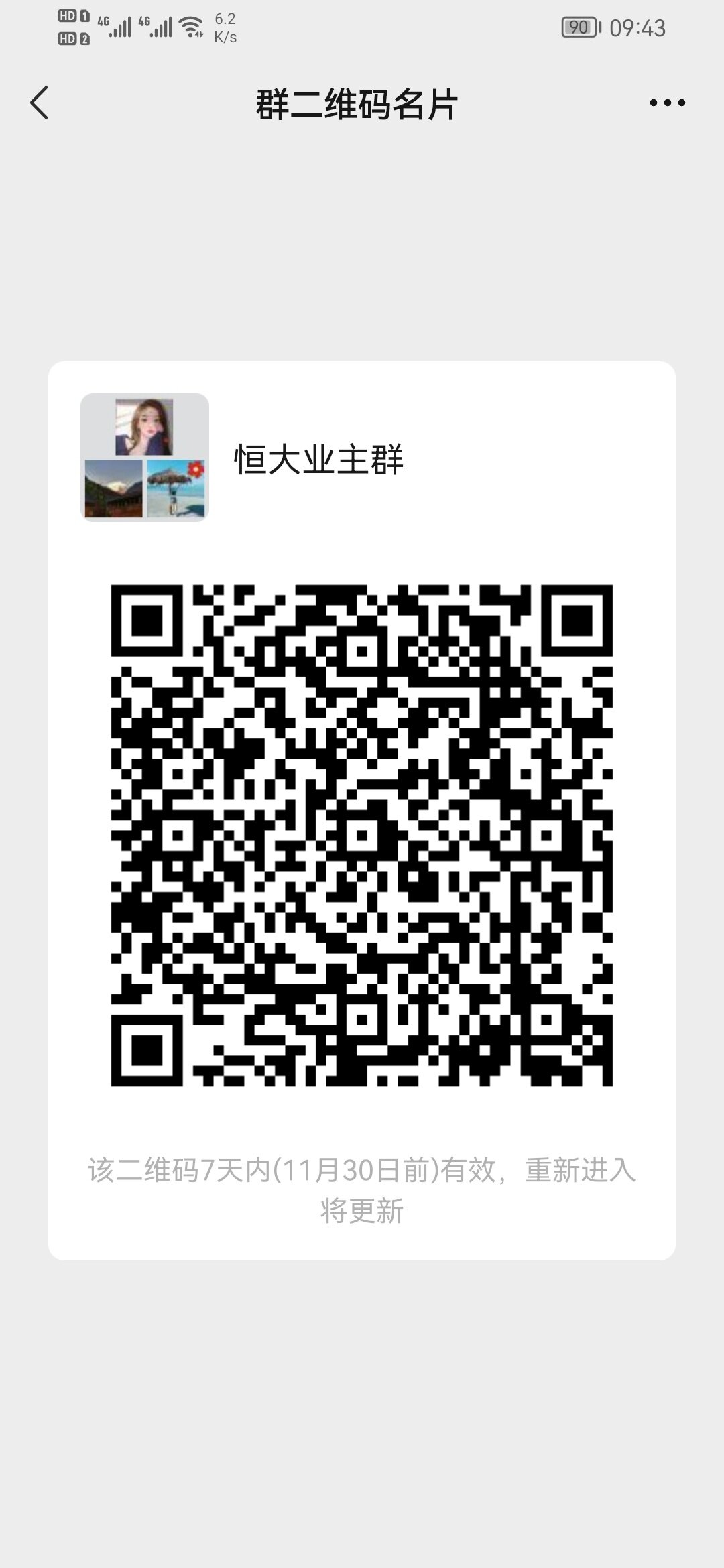Open the three-dot more options menu
This screenshot has width=724, height=1568.
667,103
